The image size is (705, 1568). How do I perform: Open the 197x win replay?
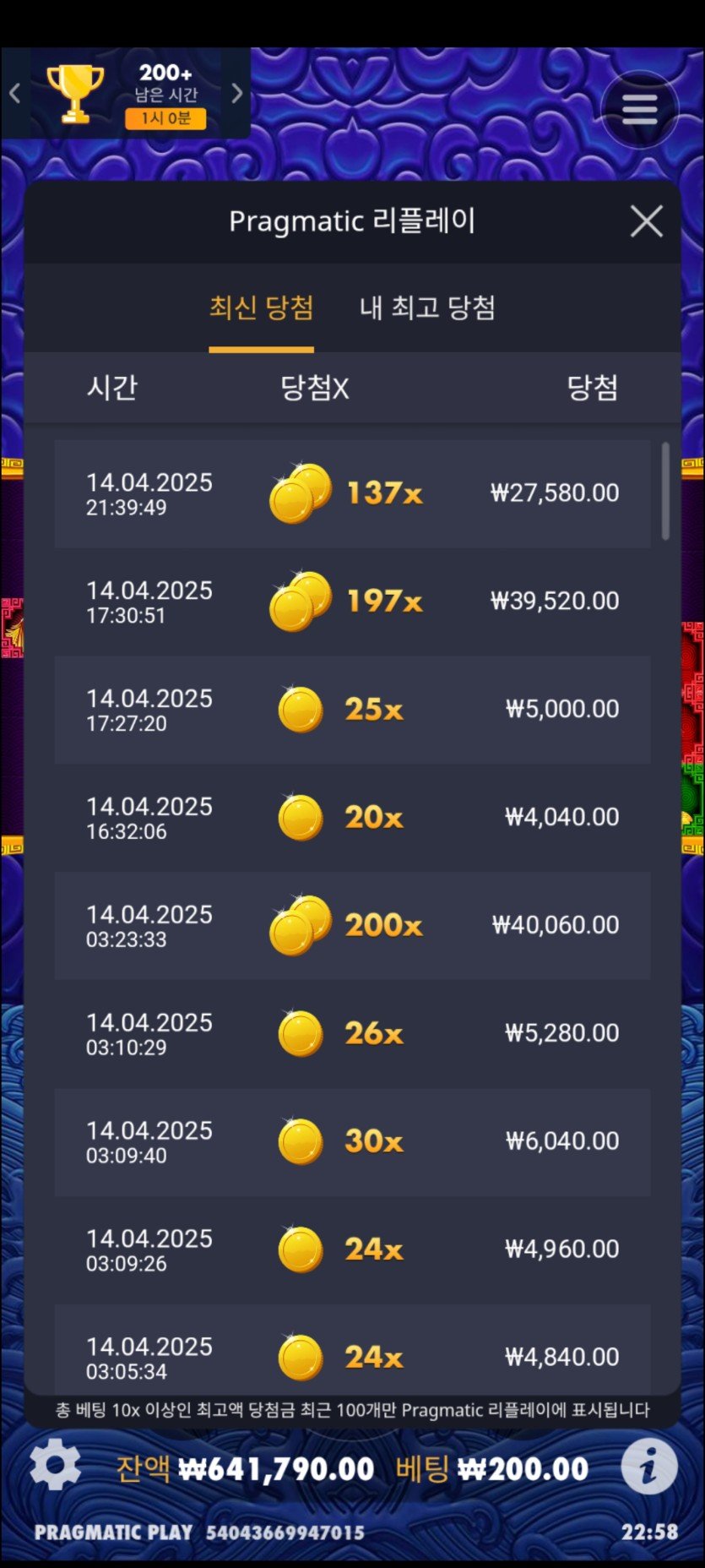tap(352, 602)
